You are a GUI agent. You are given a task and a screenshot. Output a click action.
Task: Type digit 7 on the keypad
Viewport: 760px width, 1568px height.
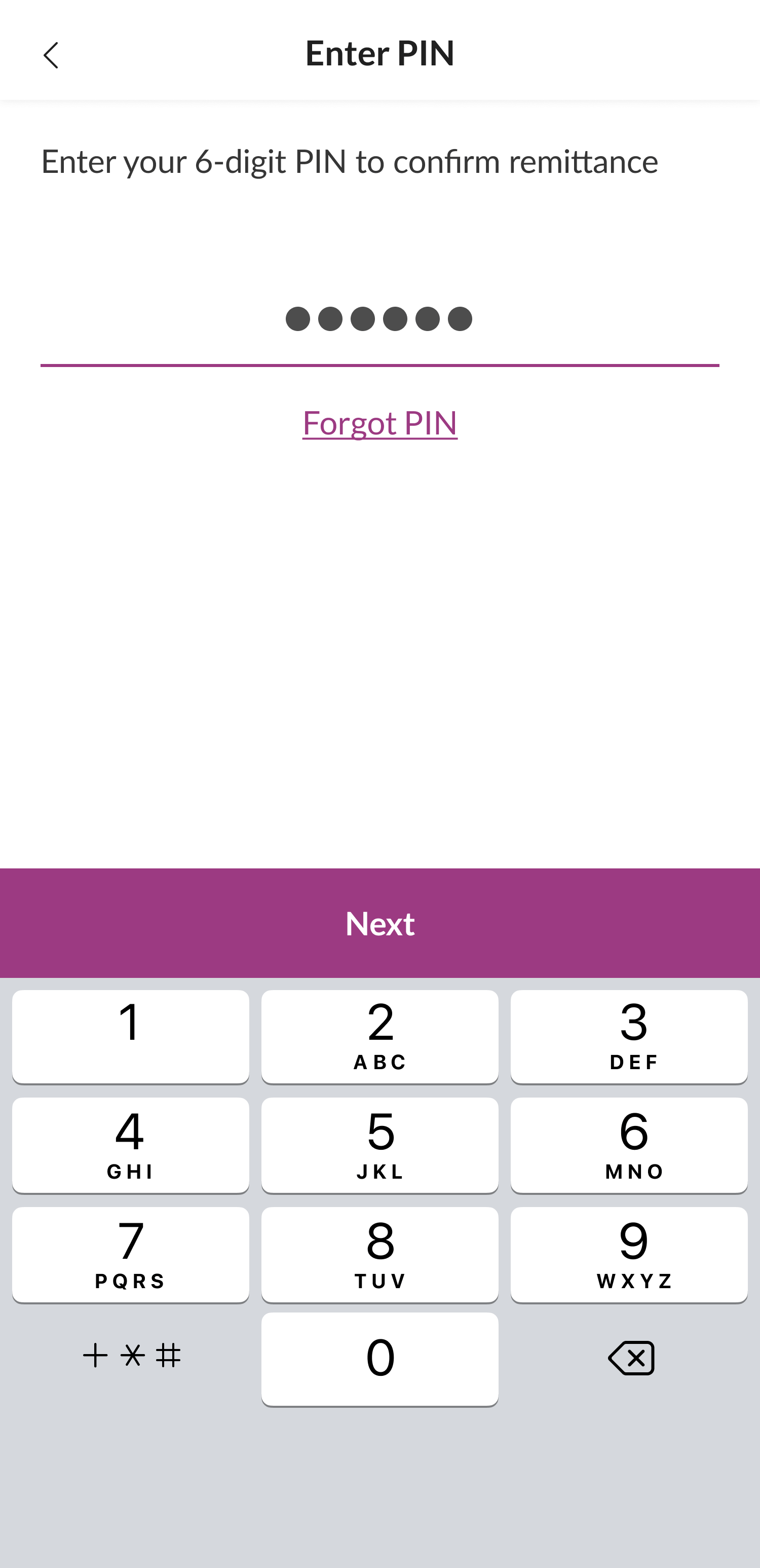click(130, 1255)
